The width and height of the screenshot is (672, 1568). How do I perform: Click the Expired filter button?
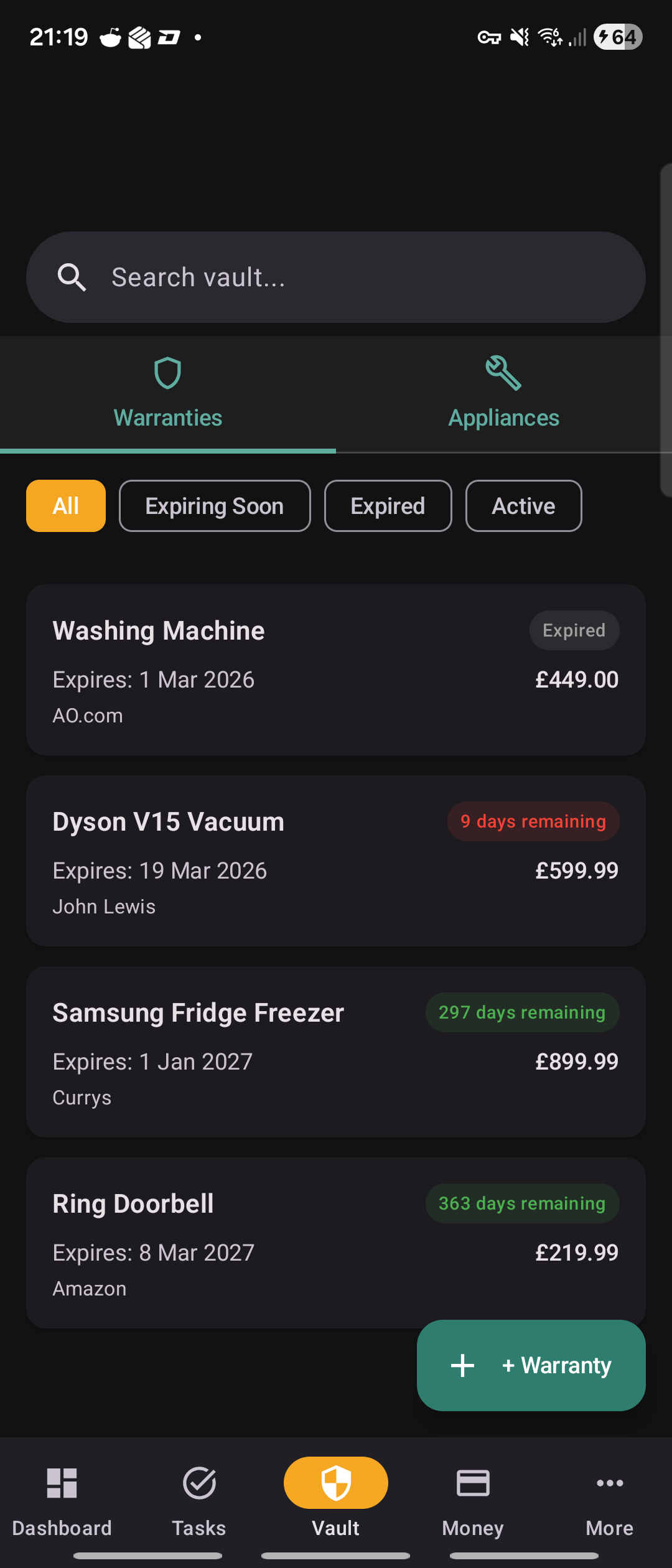388,506
